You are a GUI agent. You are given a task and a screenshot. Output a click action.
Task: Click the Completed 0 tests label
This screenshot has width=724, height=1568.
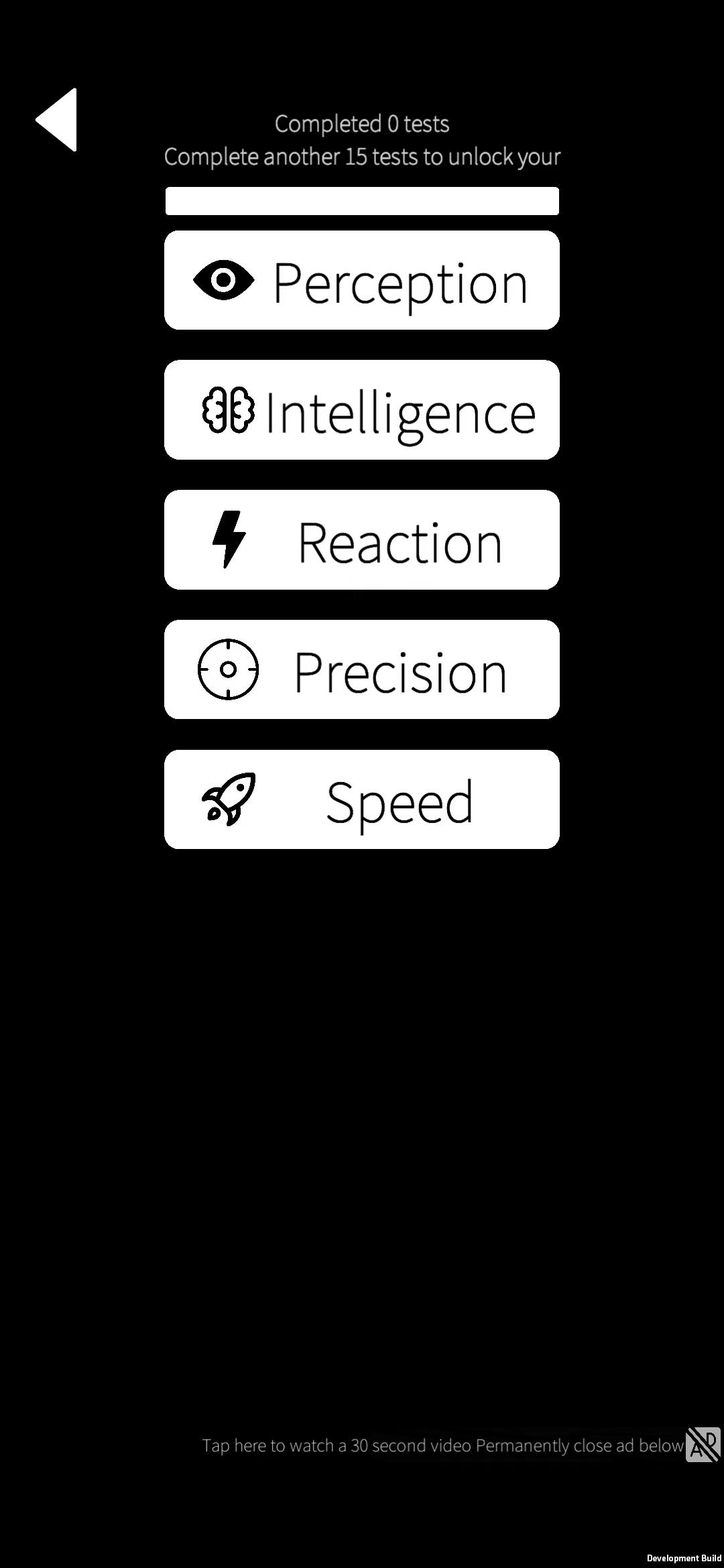361,124
